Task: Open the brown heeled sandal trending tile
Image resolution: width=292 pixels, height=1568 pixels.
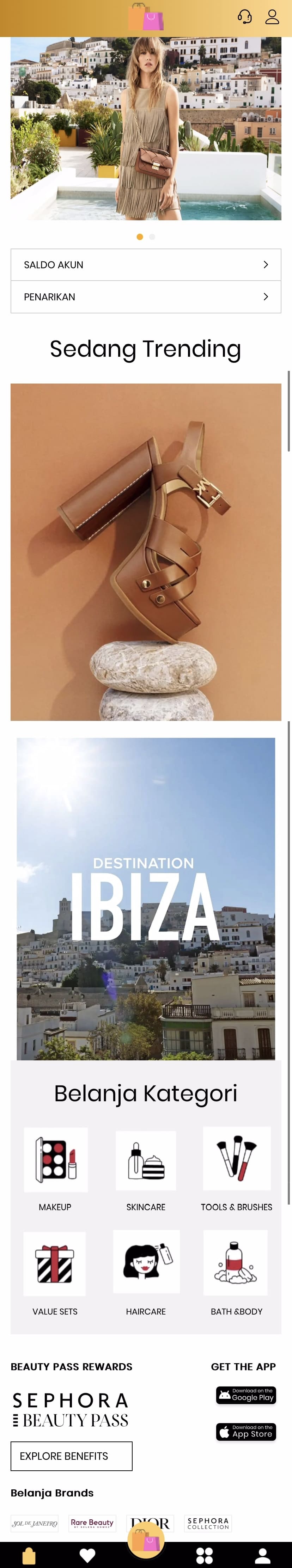Action: [146, 551]
